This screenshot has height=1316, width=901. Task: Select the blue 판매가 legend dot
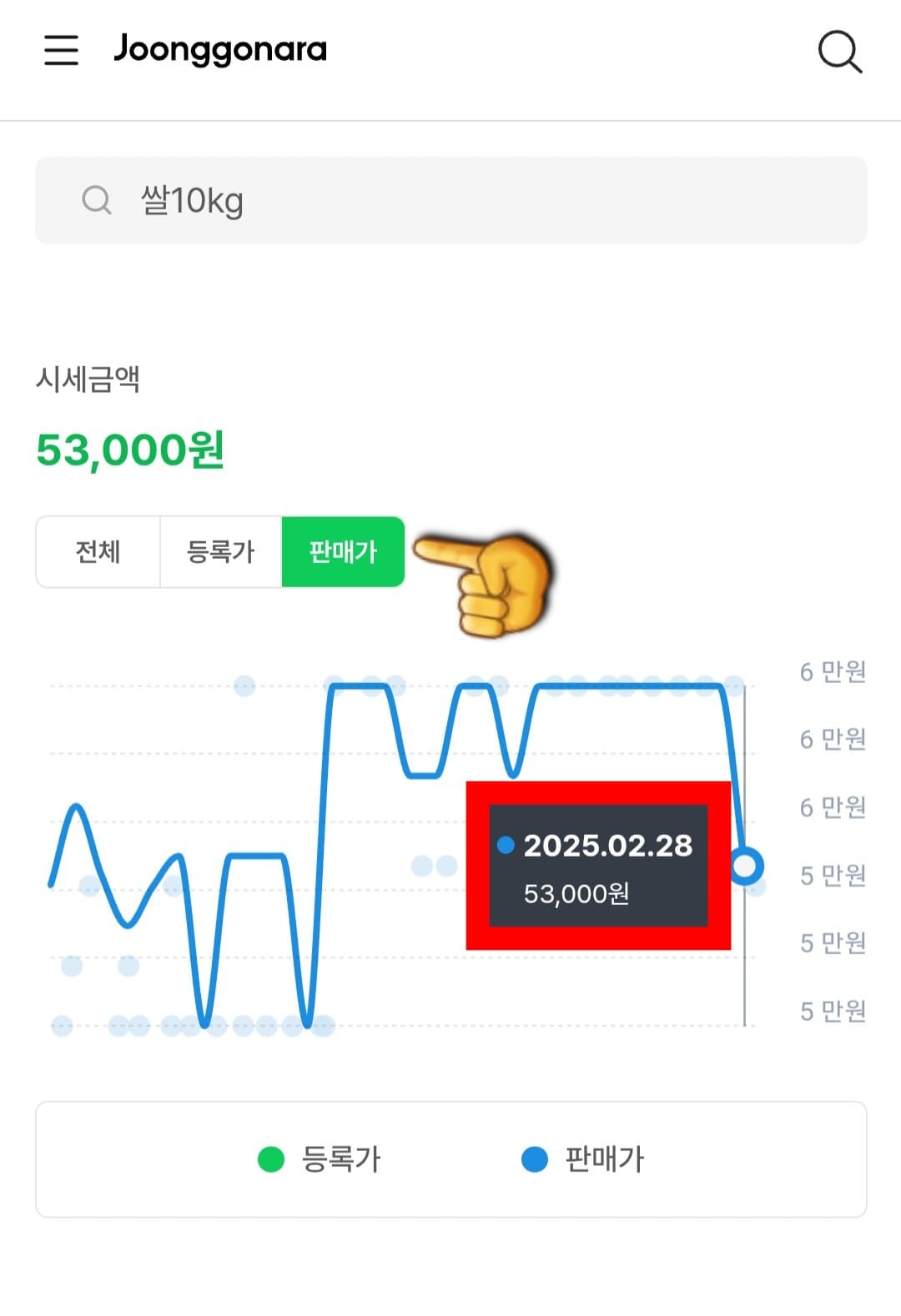535,1158
